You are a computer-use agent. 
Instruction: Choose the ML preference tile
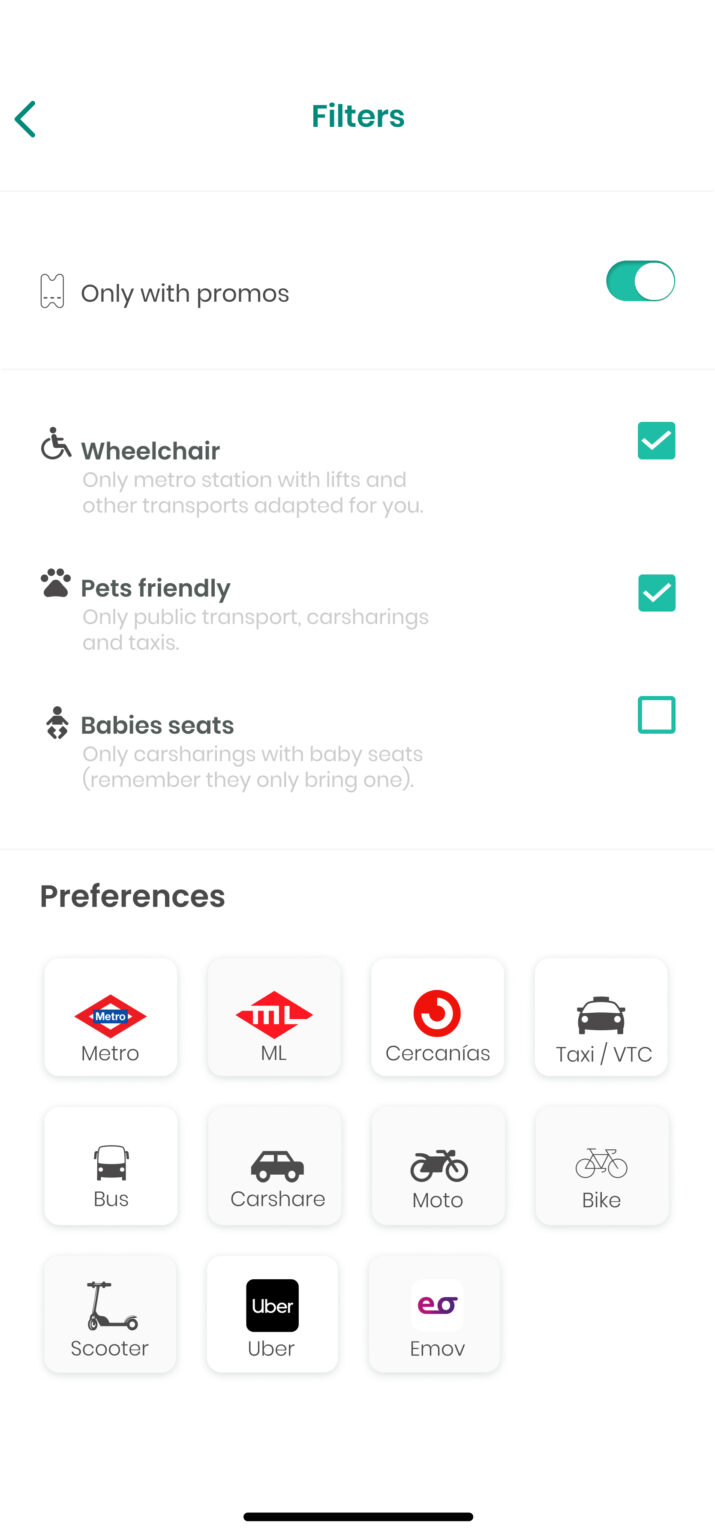(274, 1017)
